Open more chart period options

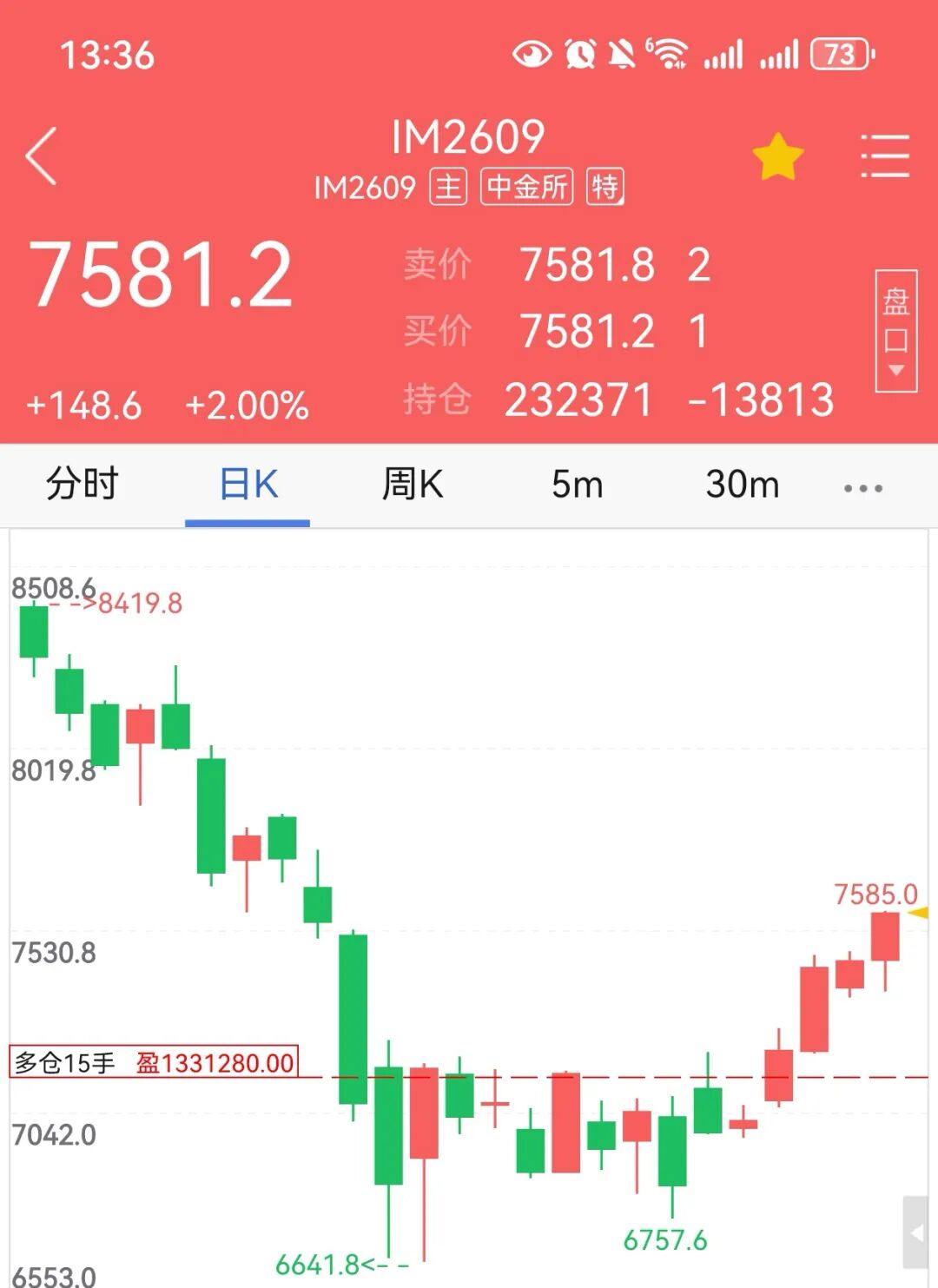pyautogui.click(x=863, y=488)
